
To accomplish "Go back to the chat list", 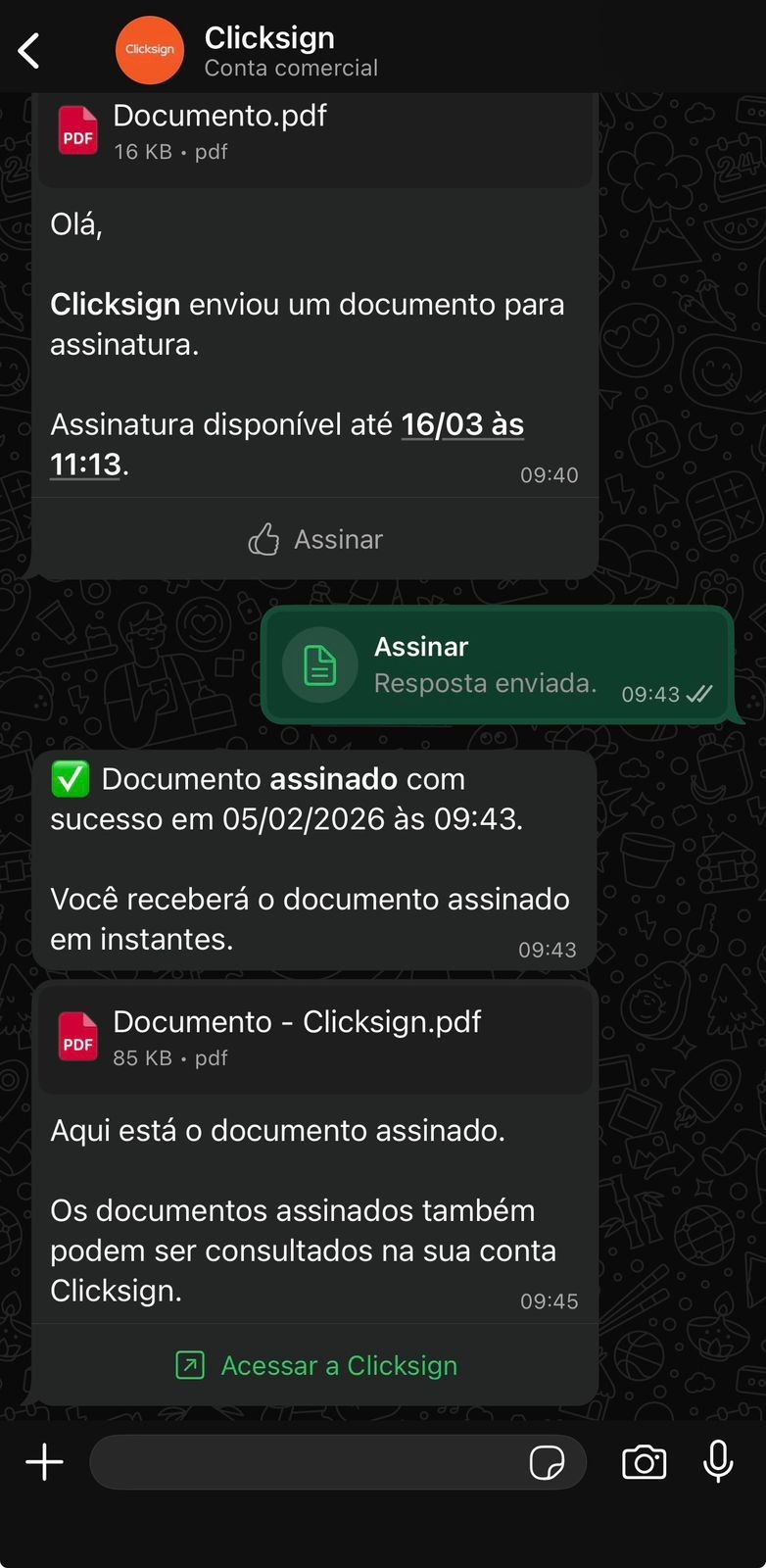I will [x=29, y=51].
